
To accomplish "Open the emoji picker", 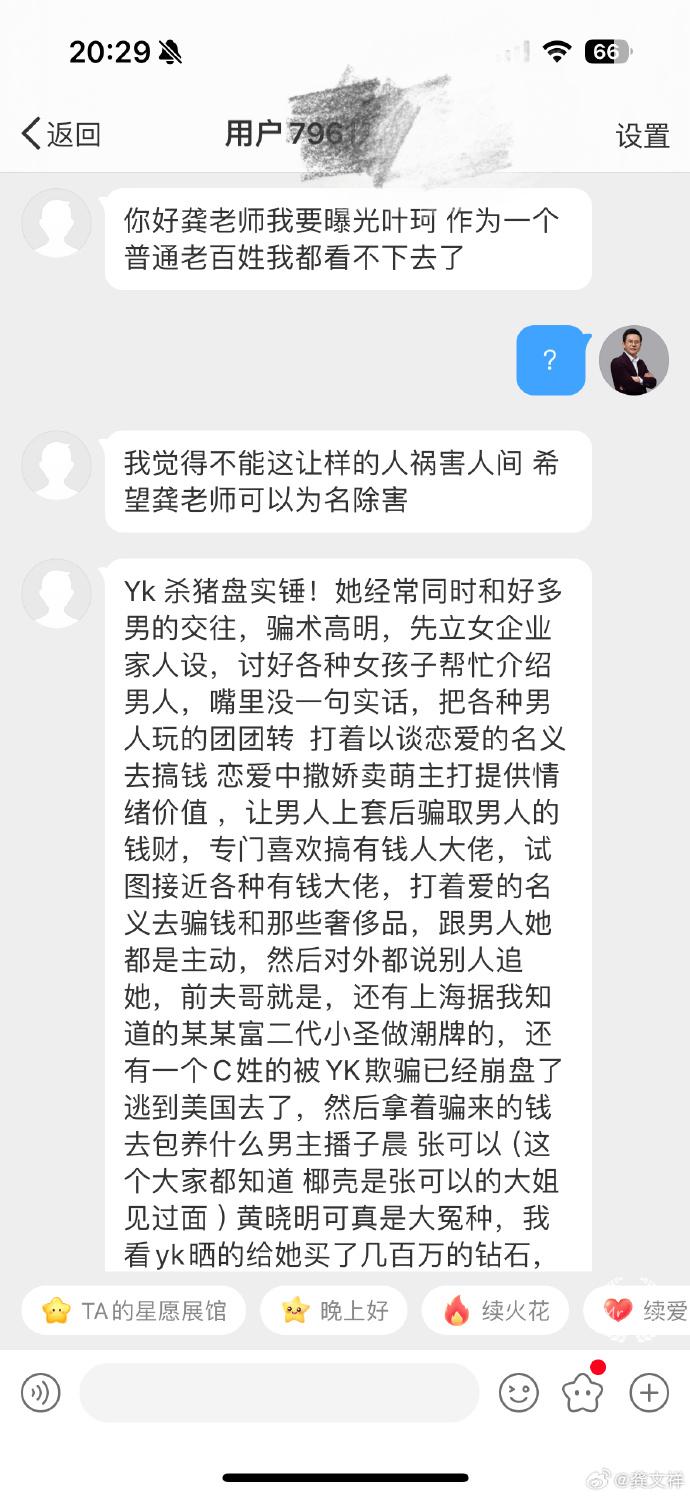I will (x=519, y=1392).
